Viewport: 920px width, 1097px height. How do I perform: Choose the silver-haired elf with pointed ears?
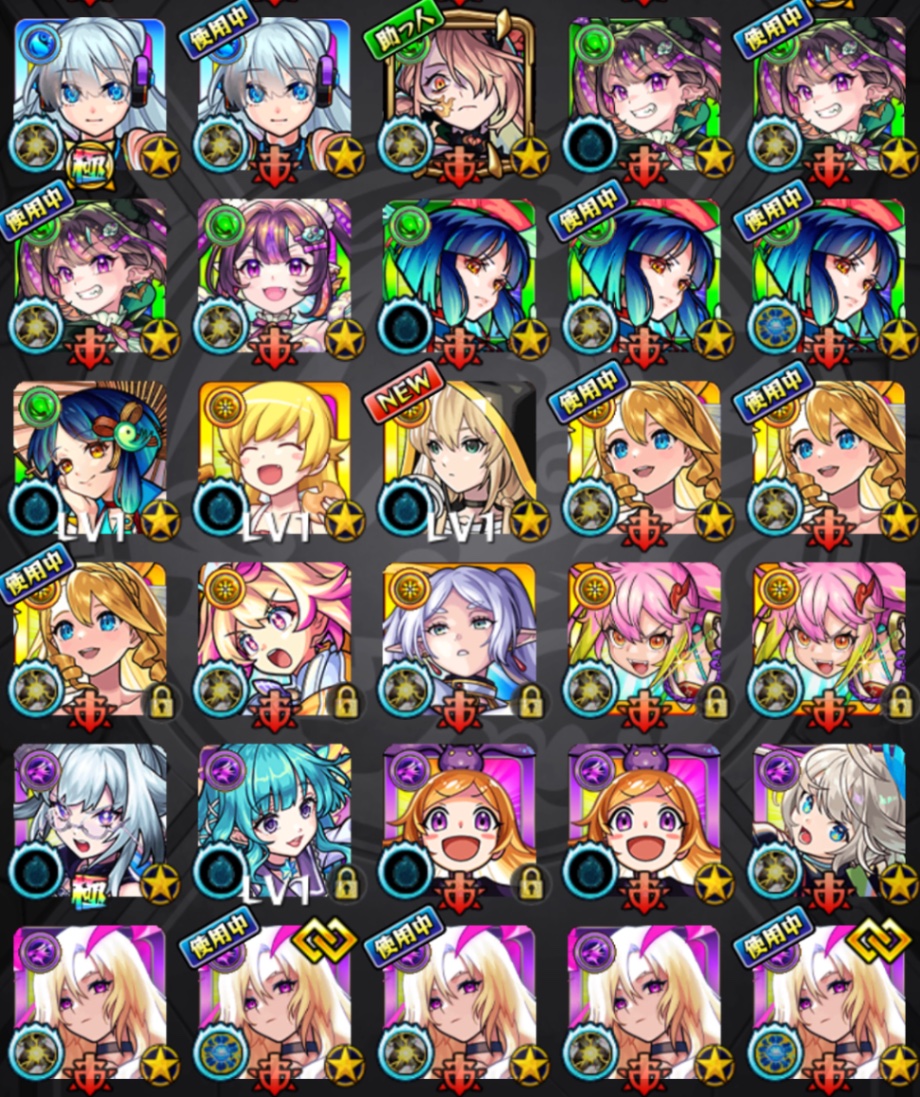(460, 640)
